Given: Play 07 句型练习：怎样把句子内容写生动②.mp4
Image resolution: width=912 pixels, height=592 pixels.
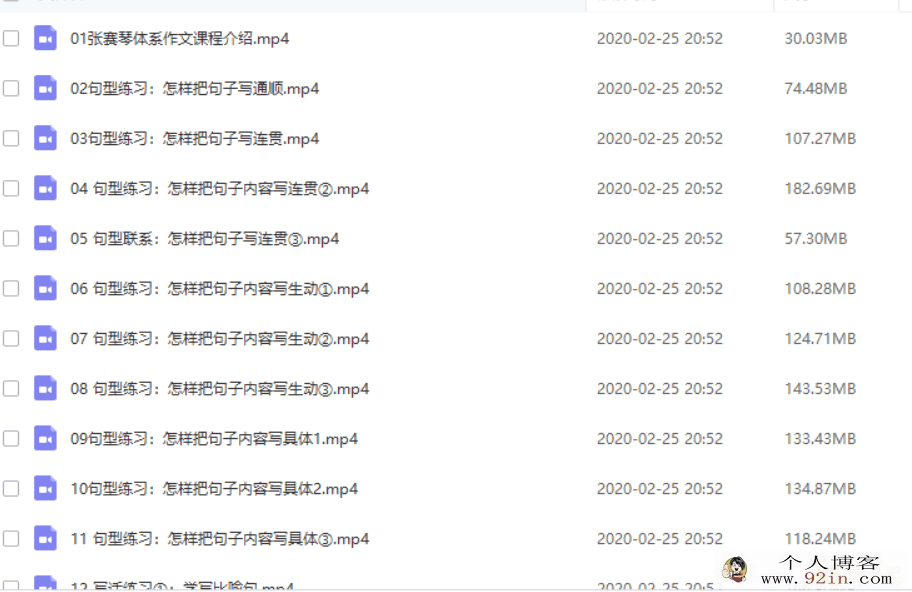Looking at the screenshot, I should (220, 339).
